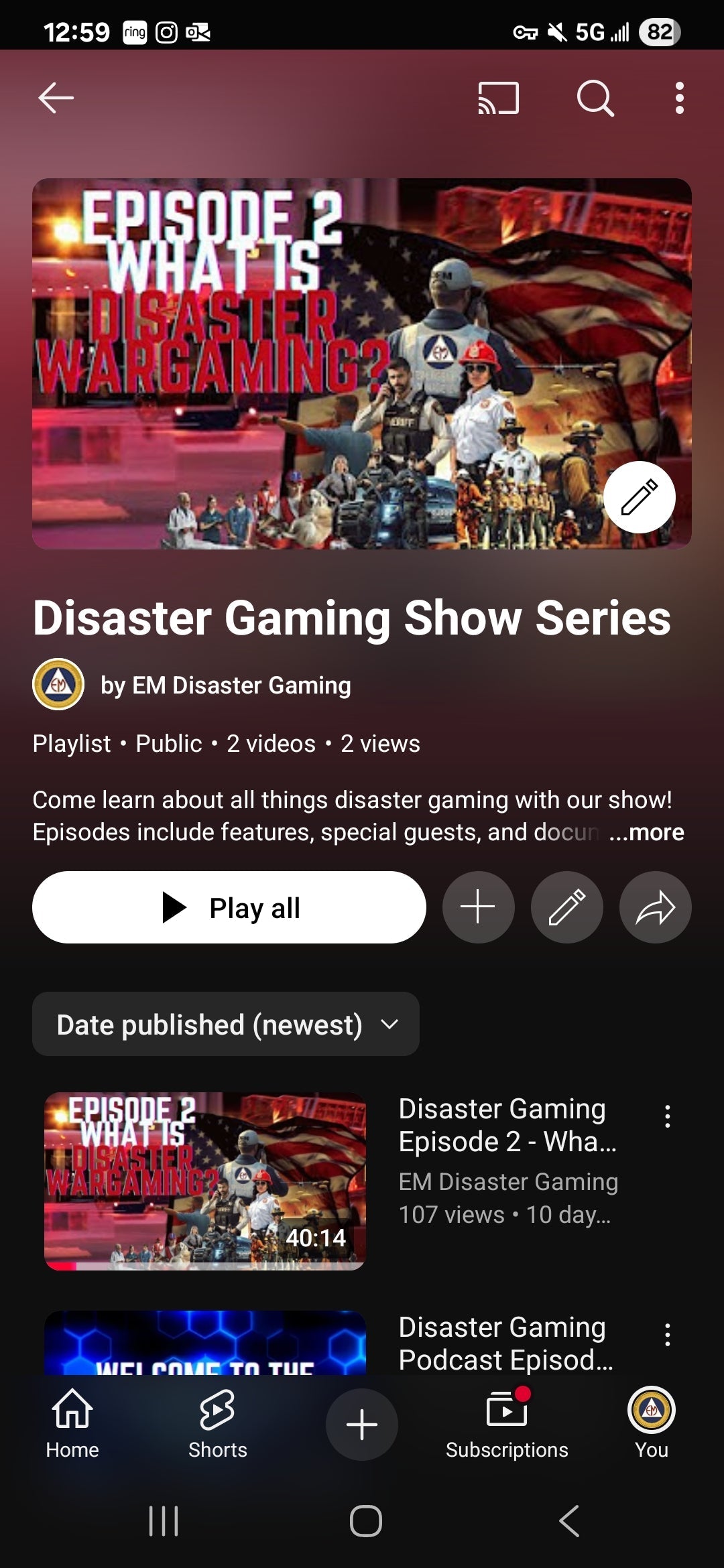Navigate back from the playlist
724x1568 pixels.
[55, 97]
